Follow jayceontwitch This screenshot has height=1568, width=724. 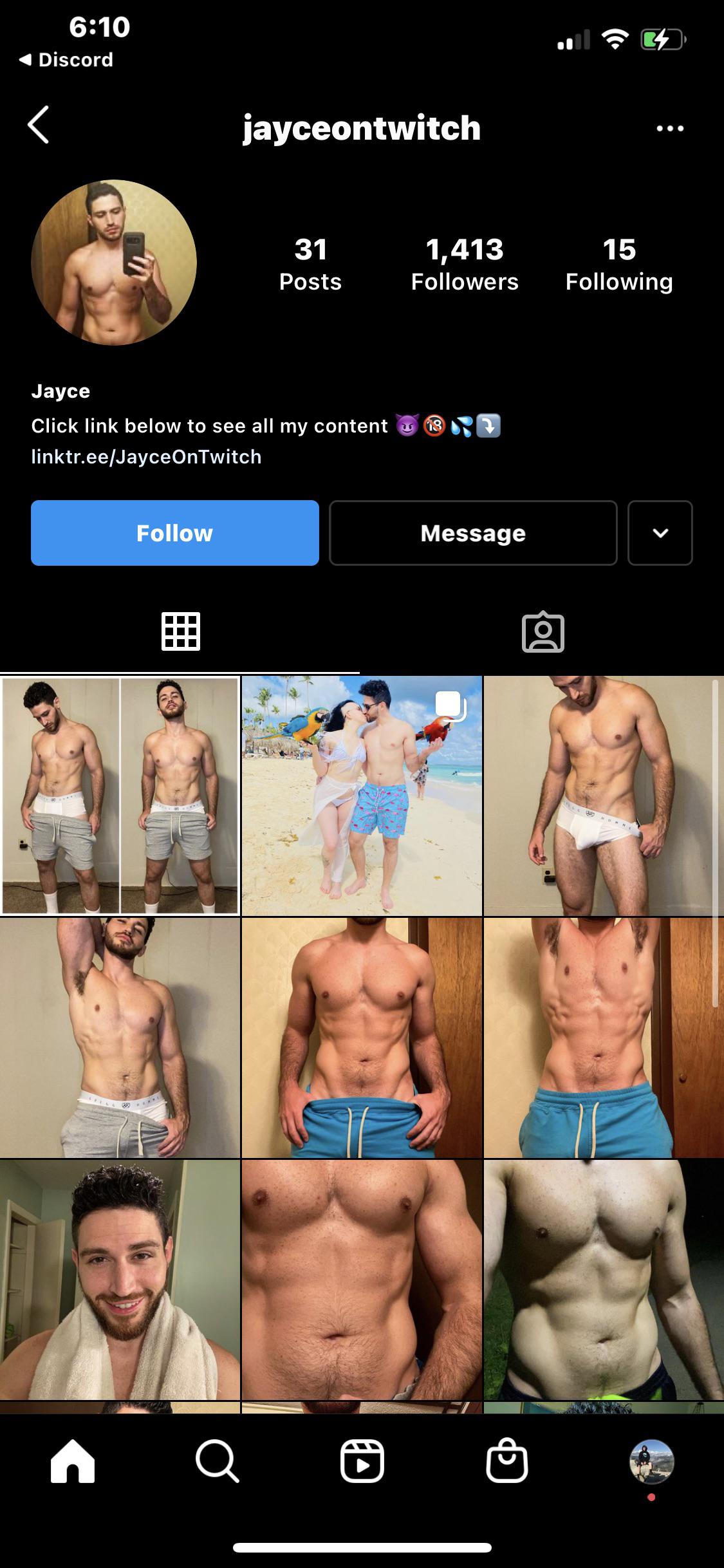[174, 533]
